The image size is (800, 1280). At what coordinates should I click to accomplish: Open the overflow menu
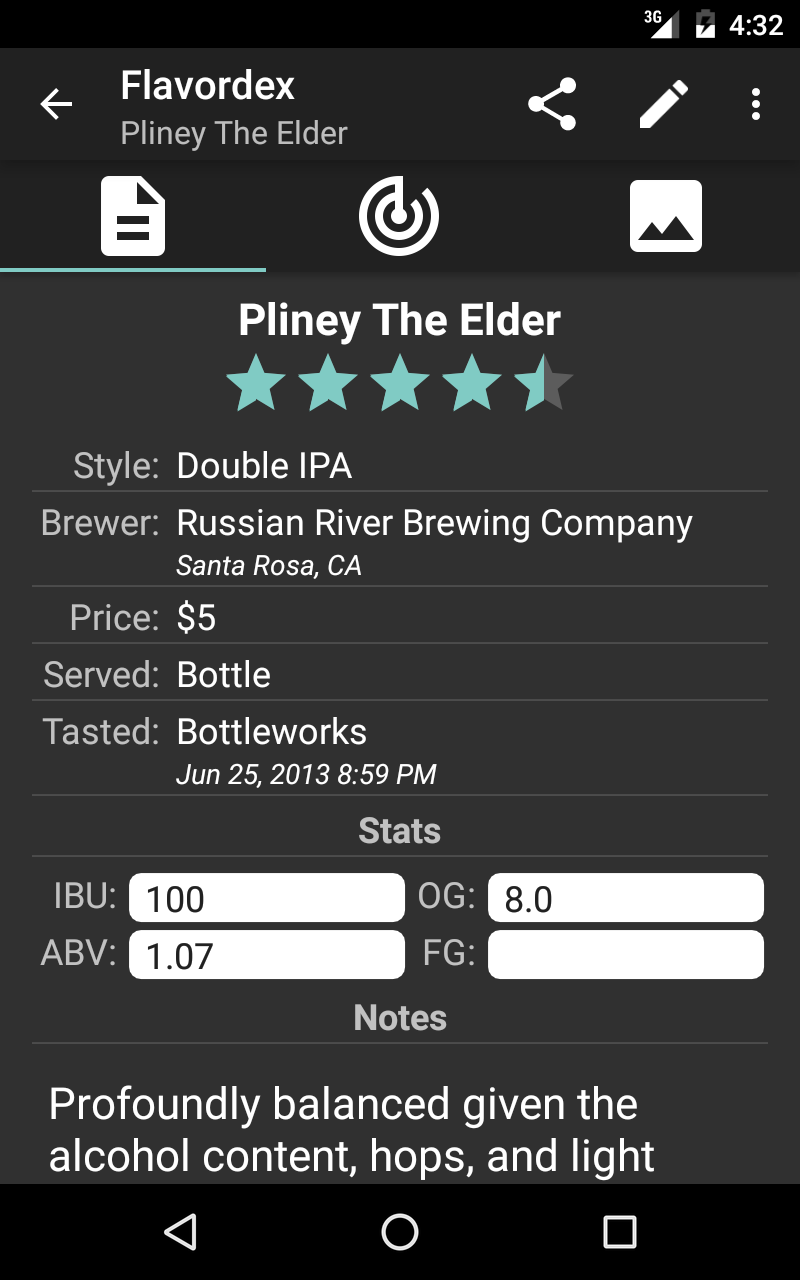tap(756, 104)
